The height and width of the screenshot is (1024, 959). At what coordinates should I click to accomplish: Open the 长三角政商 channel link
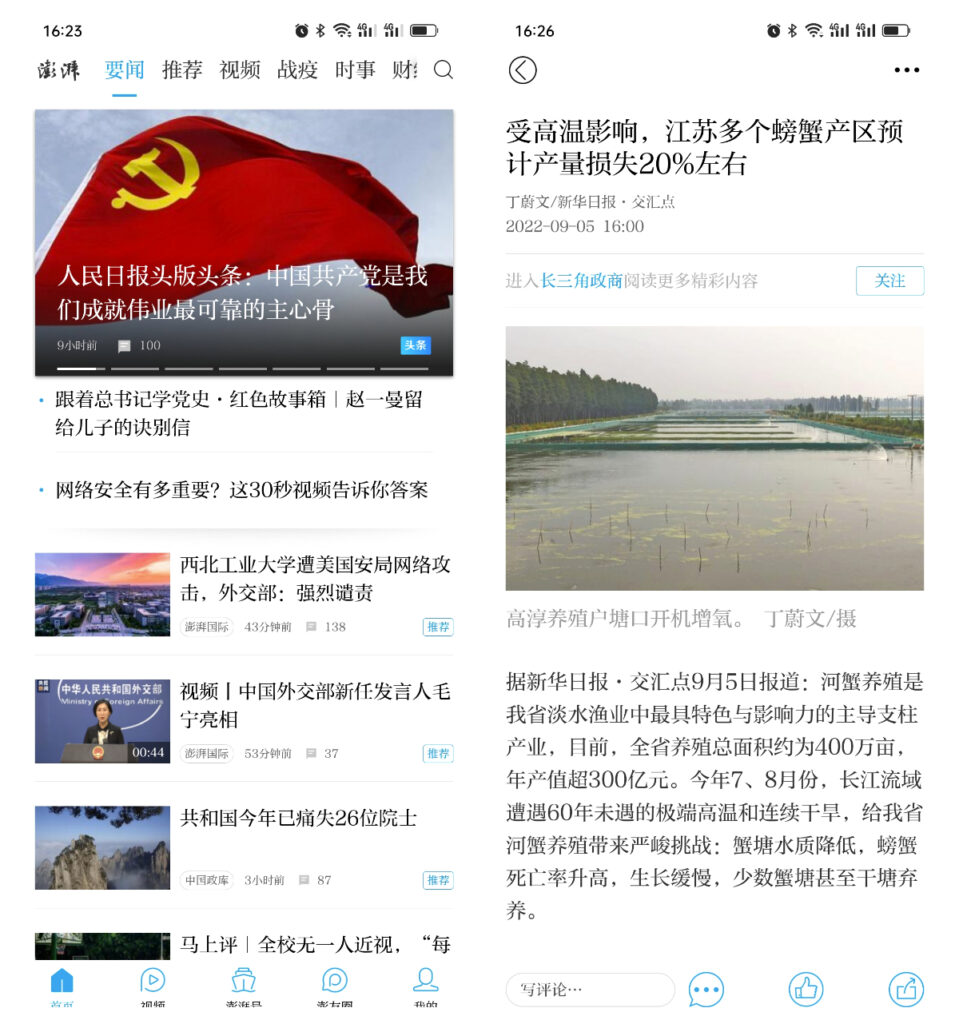click(x=581, y=281)
